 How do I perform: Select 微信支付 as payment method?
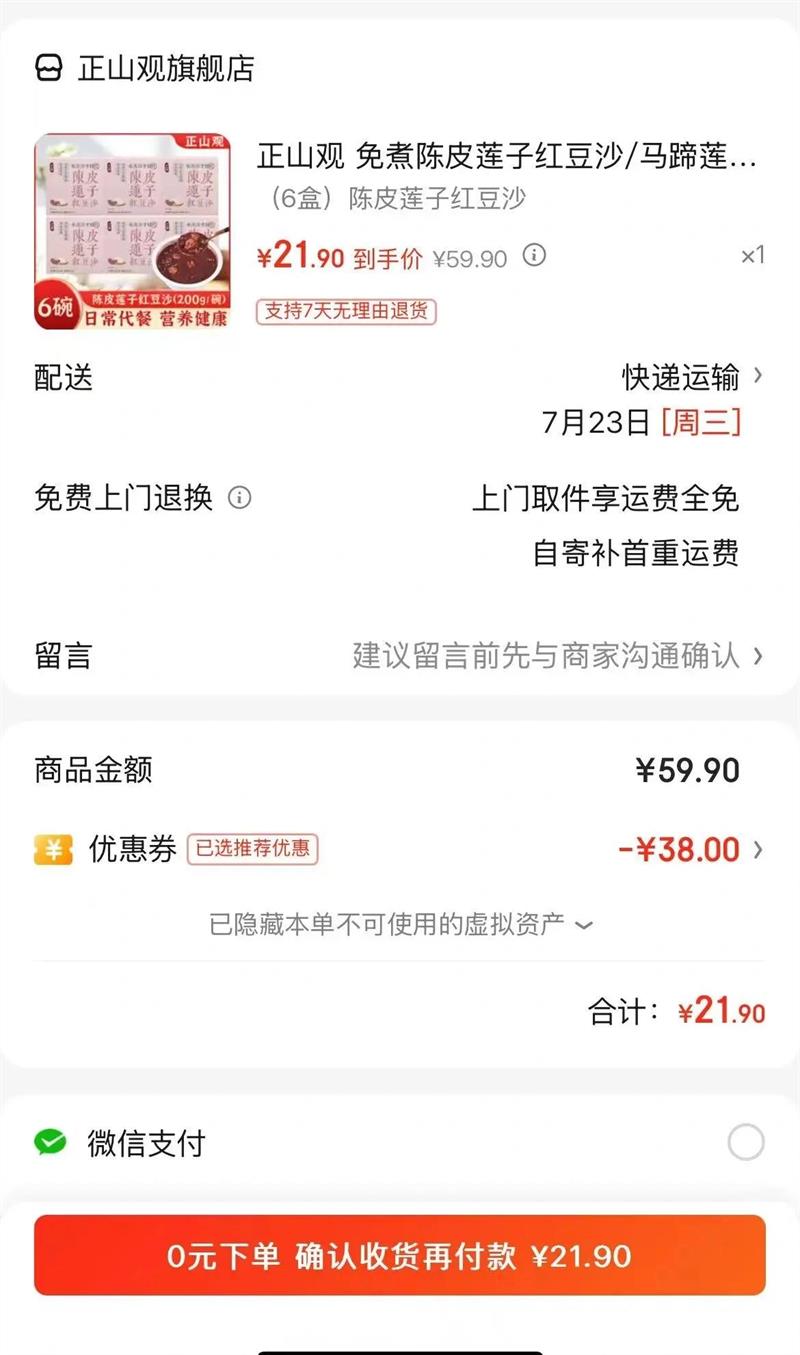(745, 1142)
